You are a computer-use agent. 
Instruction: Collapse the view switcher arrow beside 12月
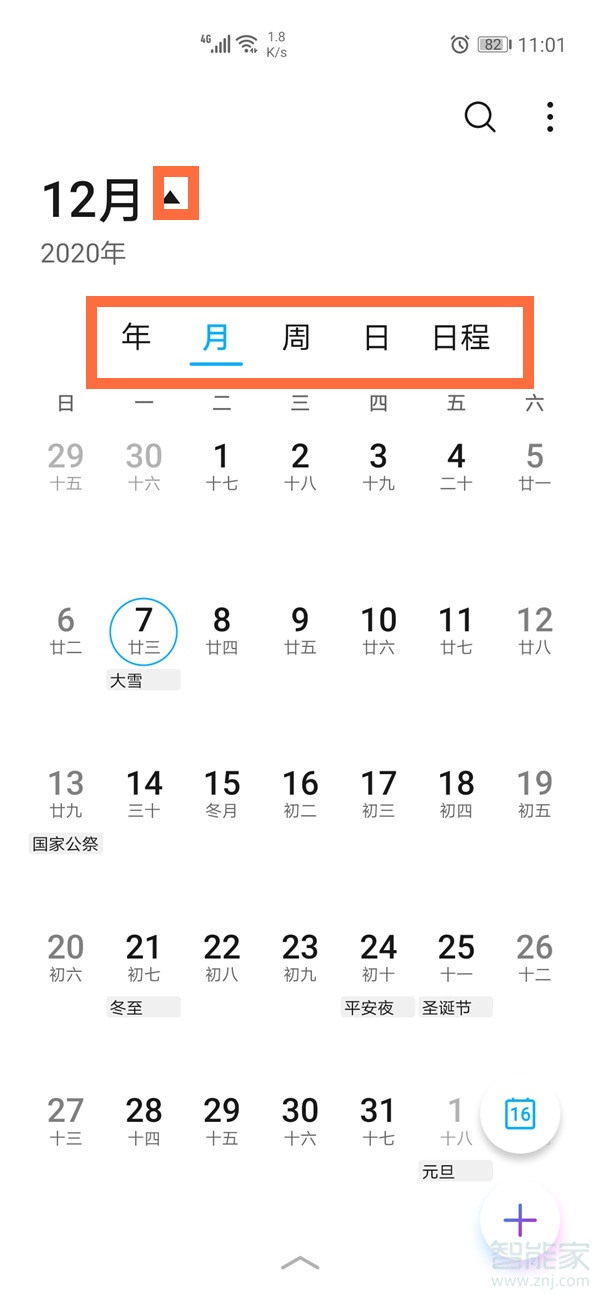click(x=175, y=196)
